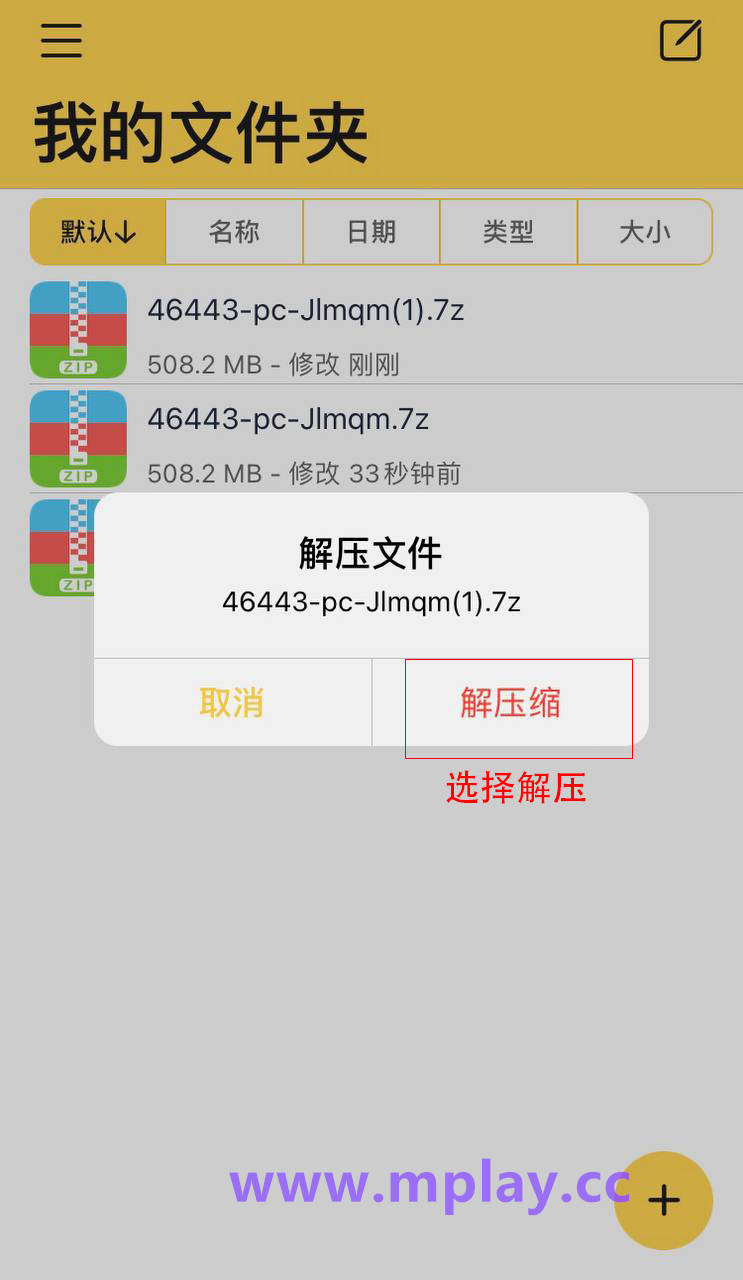The image size is (743, 1280).
Task: Sort files by 日期
Action: (x=371, y=232)
